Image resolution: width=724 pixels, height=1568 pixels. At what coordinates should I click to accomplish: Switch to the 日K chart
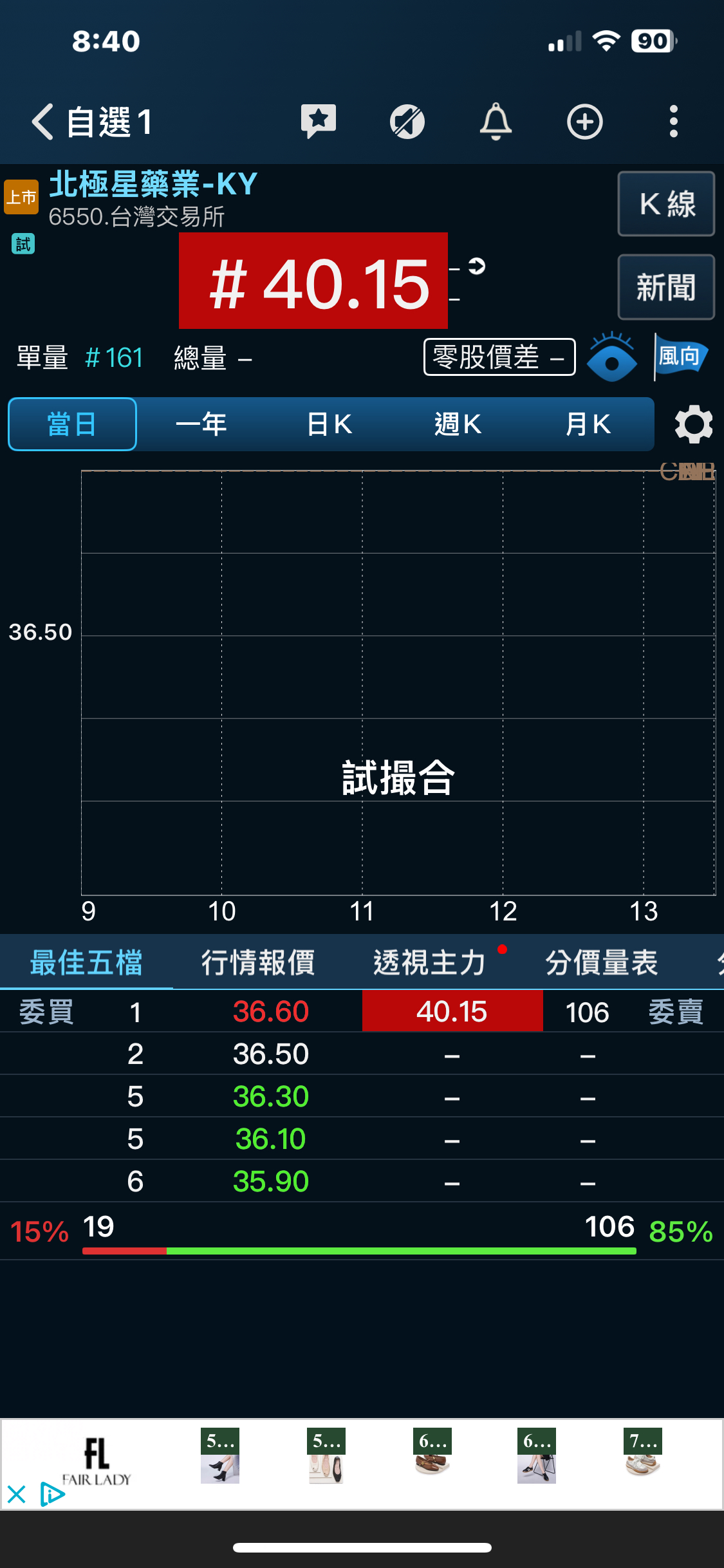click(x=330, y=424)
